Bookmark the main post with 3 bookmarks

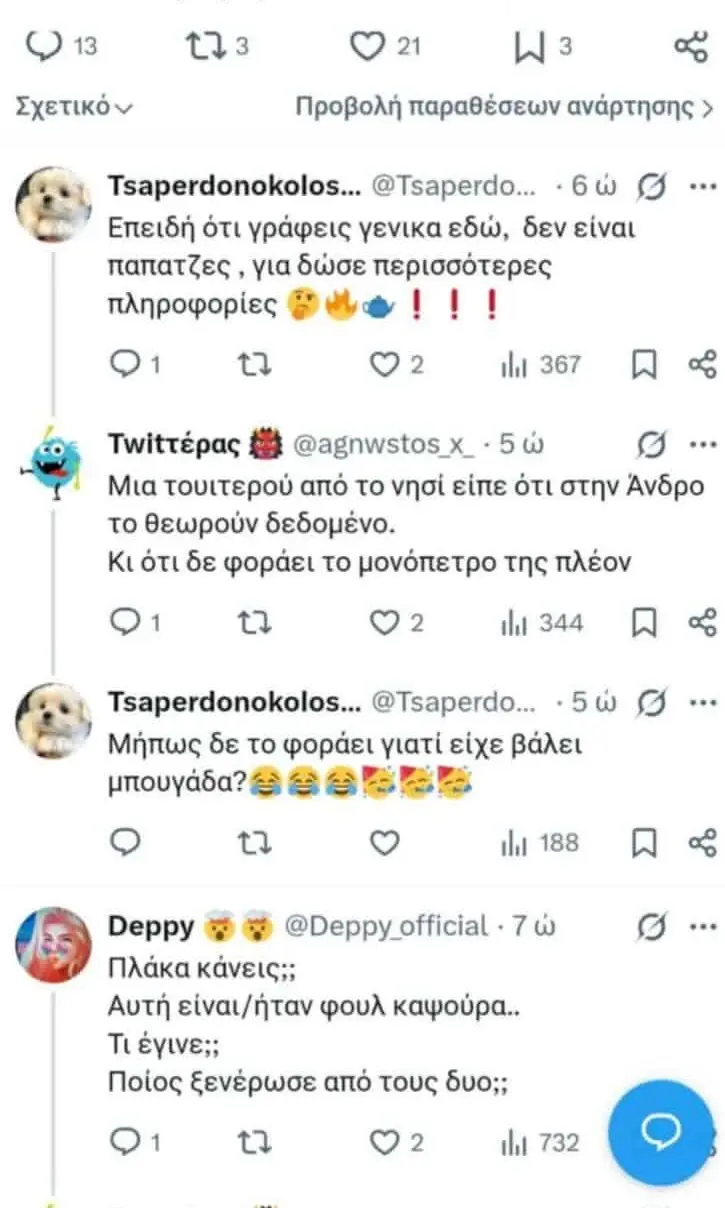529,46
